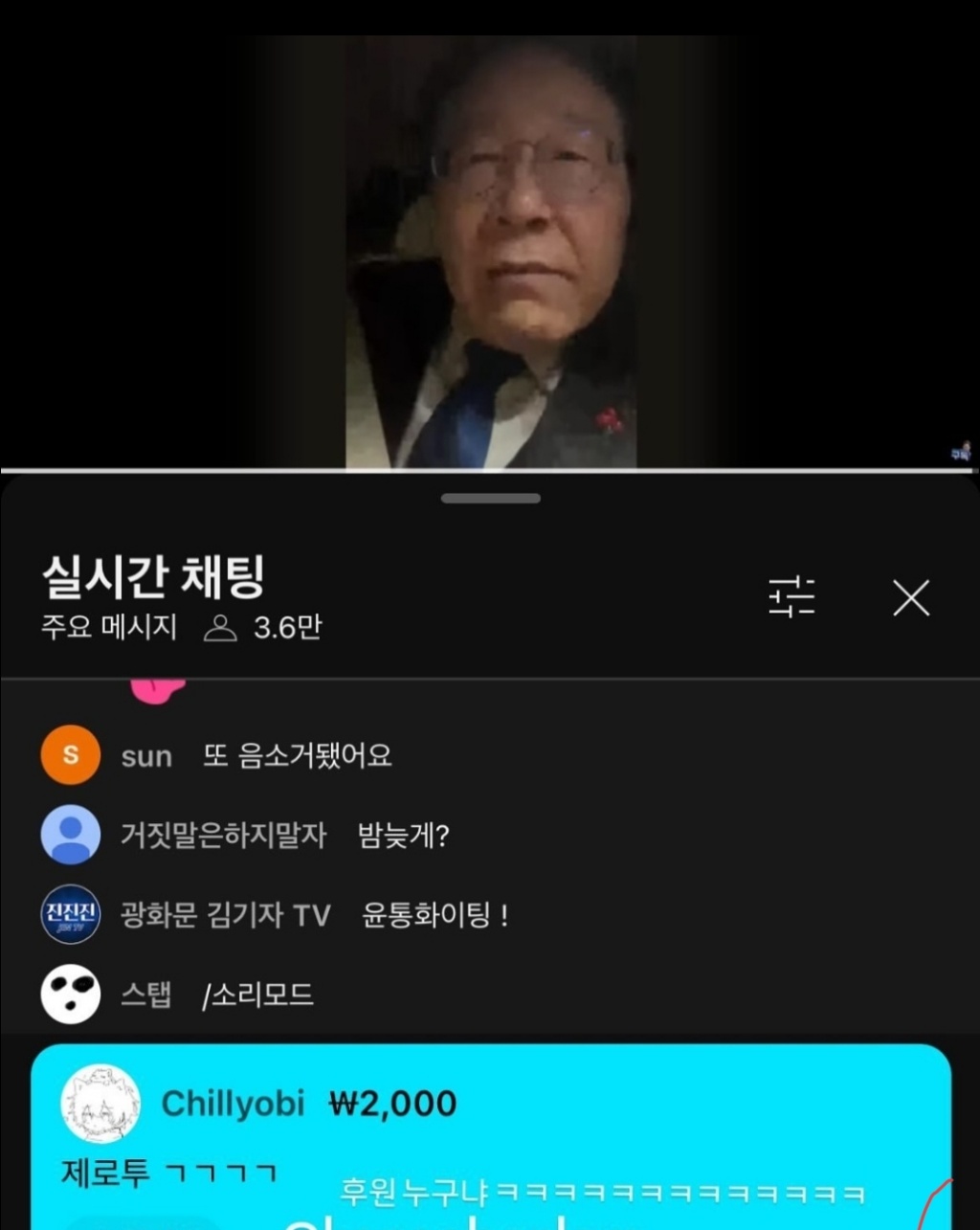The height and width of the screenshot is (1230, 980).
Task: Open the 주요 메시지 chat mode selector
Action: 108,629
